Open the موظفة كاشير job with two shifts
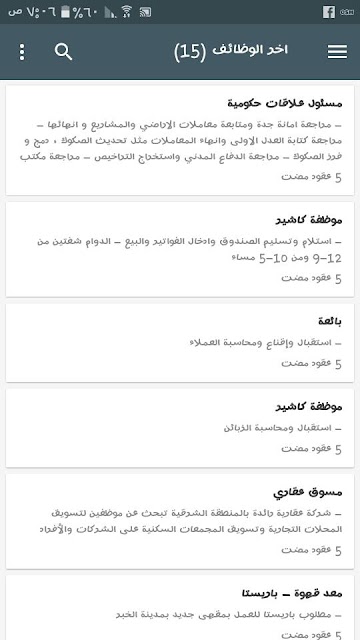Viewport: 360px width, 640px height. coord(180,249)
